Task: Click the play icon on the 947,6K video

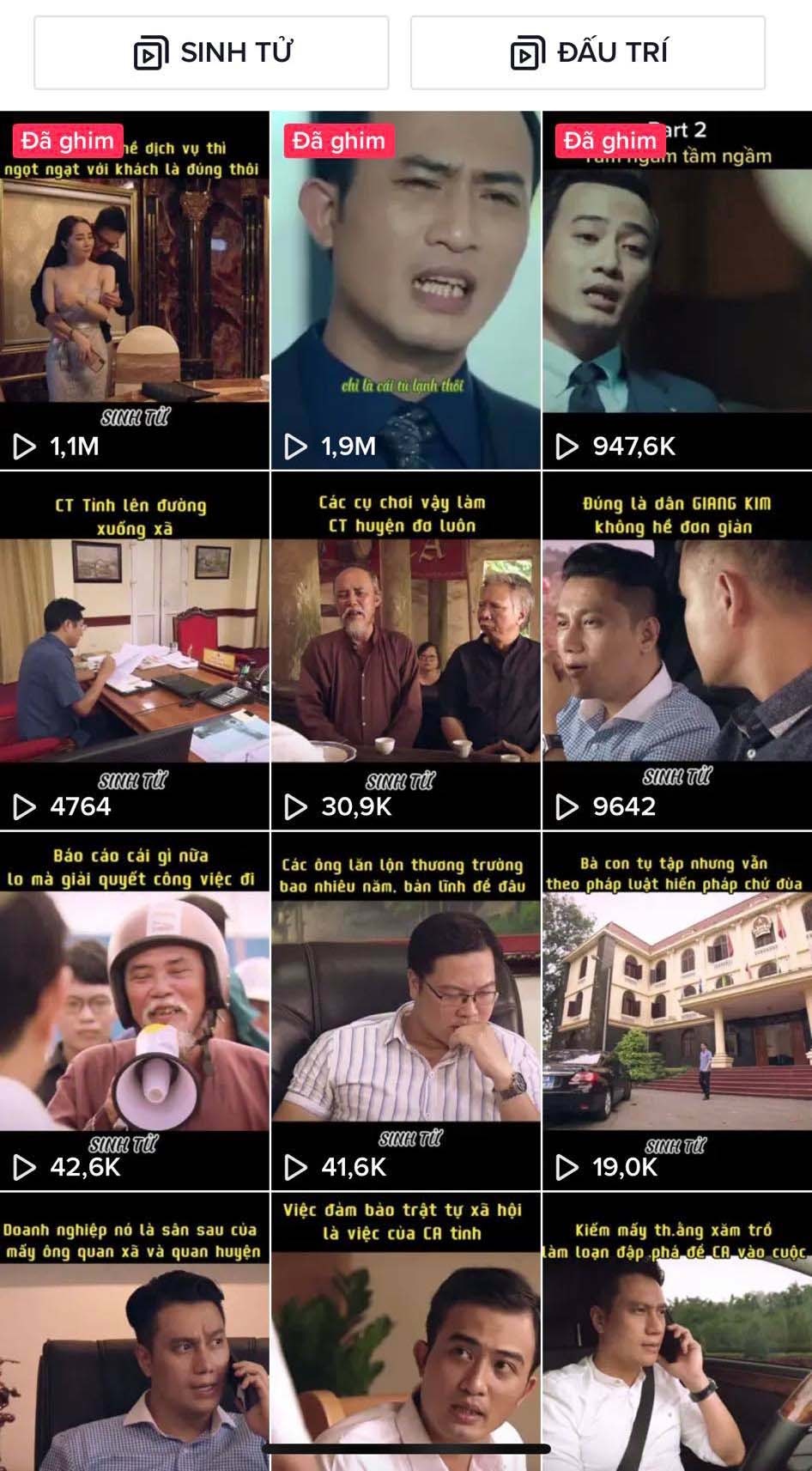Action: [567, 444]
